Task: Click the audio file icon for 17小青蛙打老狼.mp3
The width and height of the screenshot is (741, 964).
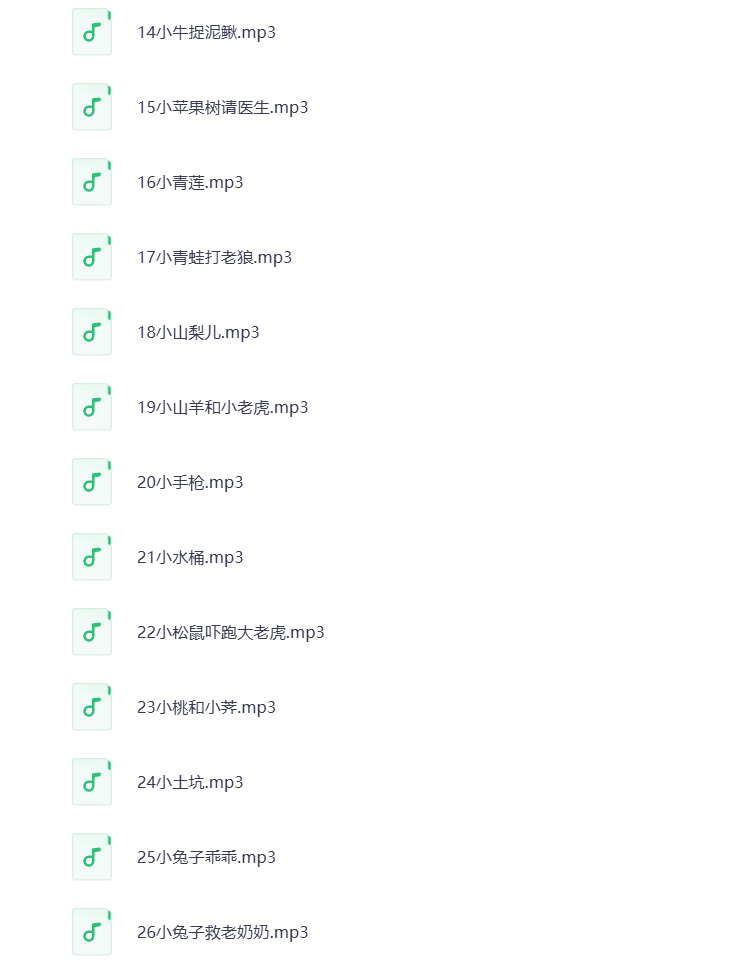Action: click(x=91, y=256)
